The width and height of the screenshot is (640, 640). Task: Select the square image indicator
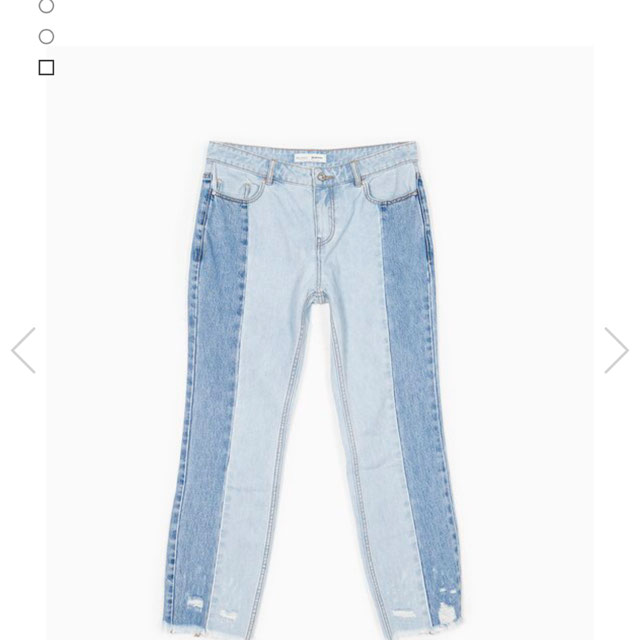pos(46,68)
